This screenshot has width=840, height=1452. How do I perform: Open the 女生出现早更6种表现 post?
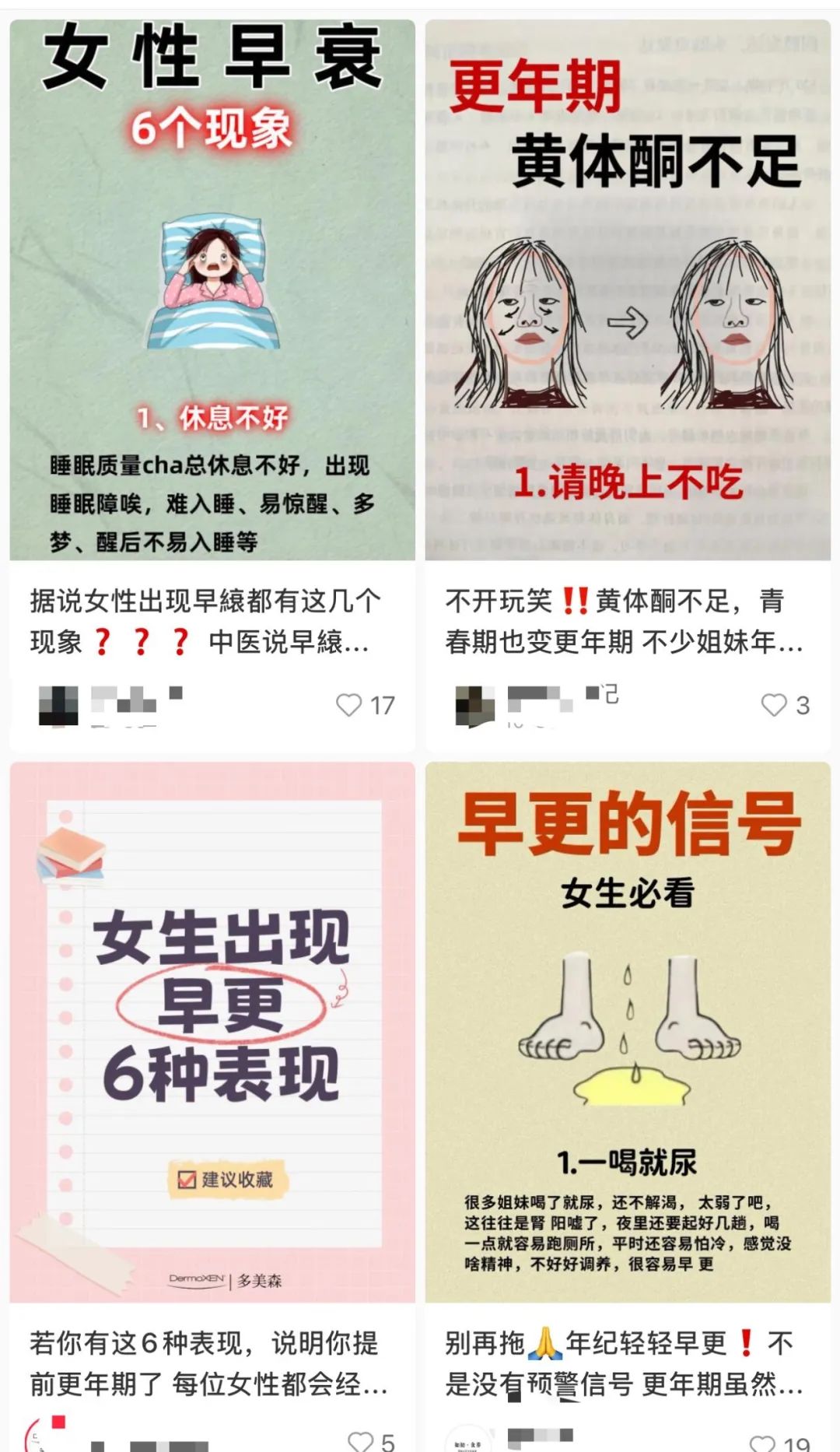pos(212,1032)
